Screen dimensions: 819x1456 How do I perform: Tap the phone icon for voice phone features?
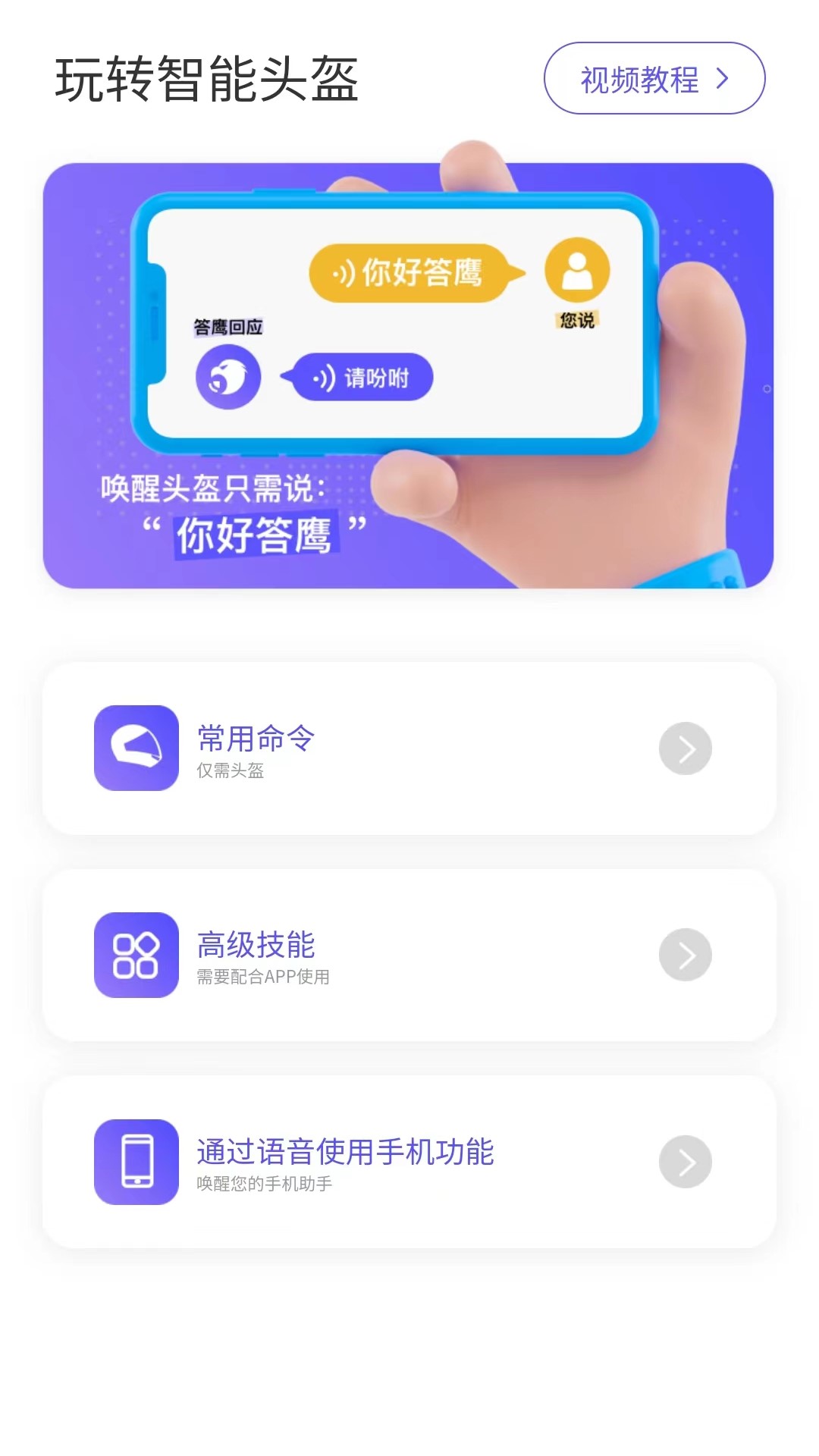pos(136,1163)
